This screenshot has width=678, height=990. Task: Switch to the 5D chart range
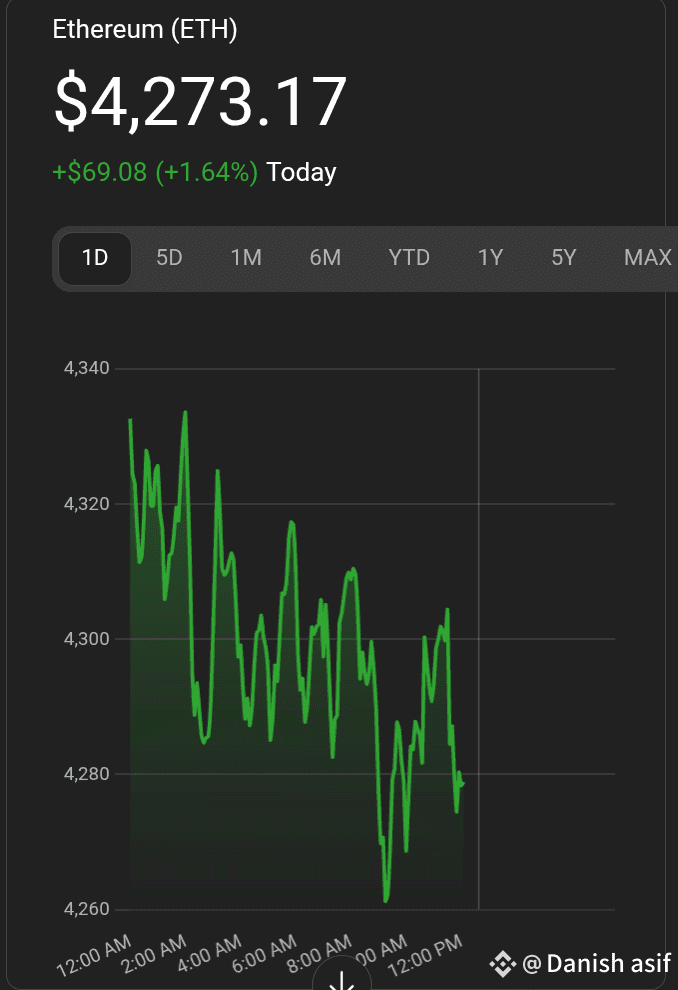coord(169,258)
